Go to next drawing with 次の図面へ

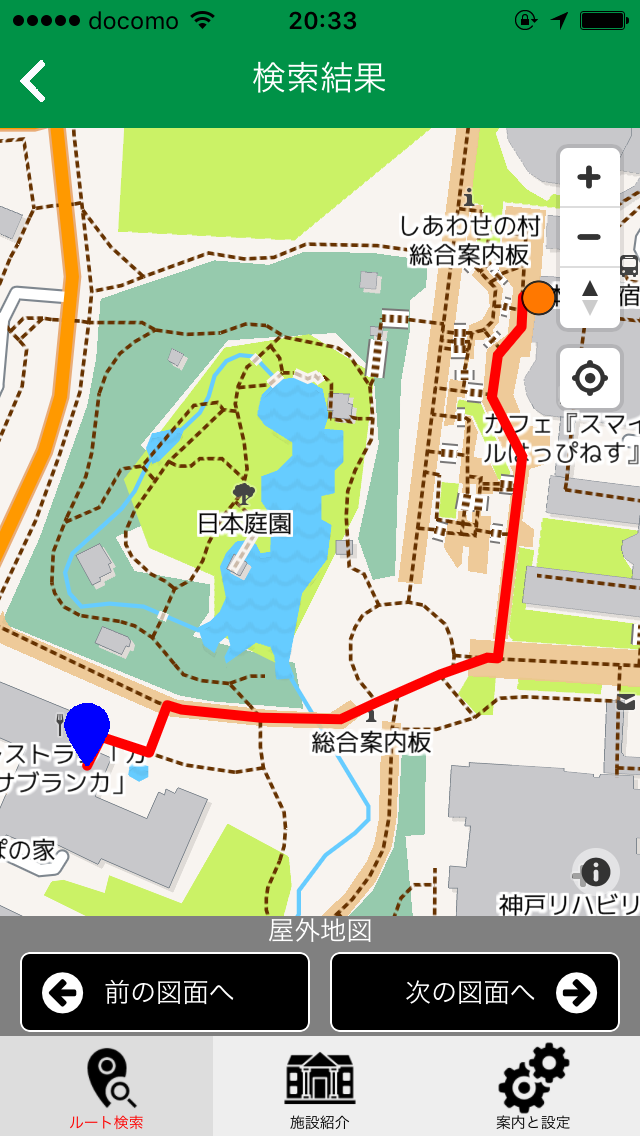[475, 992]
